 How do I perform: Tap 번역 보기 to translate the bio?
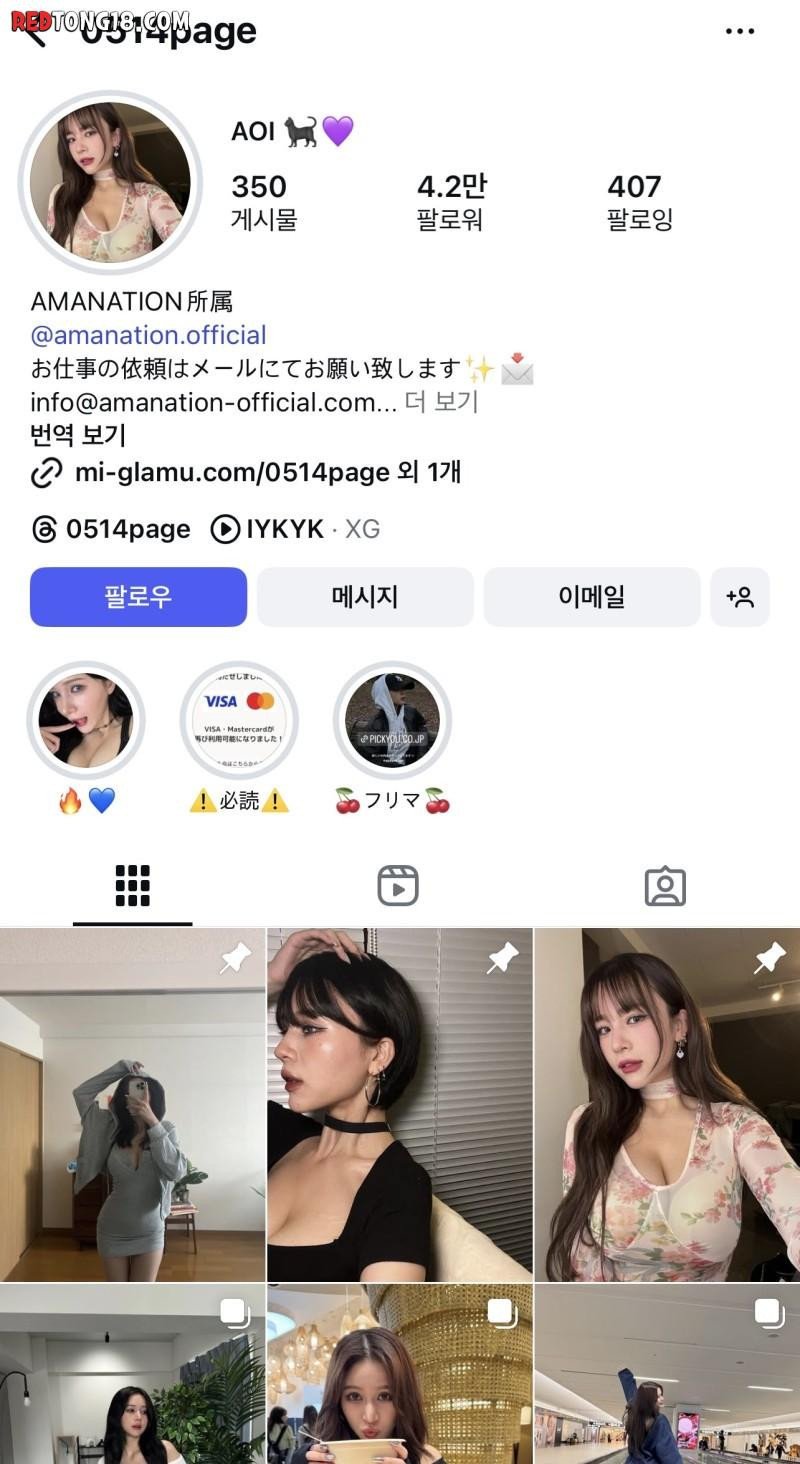coord(78,436)
